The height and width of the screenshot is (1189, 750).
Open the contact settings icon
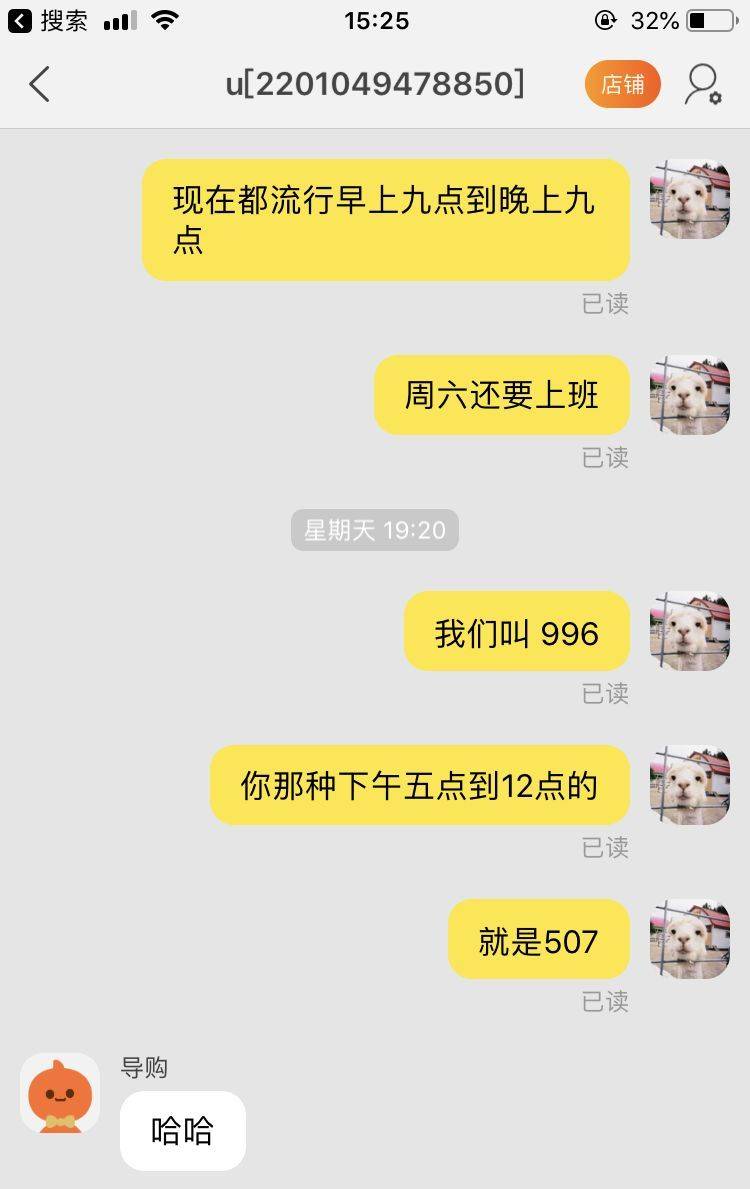702,85
